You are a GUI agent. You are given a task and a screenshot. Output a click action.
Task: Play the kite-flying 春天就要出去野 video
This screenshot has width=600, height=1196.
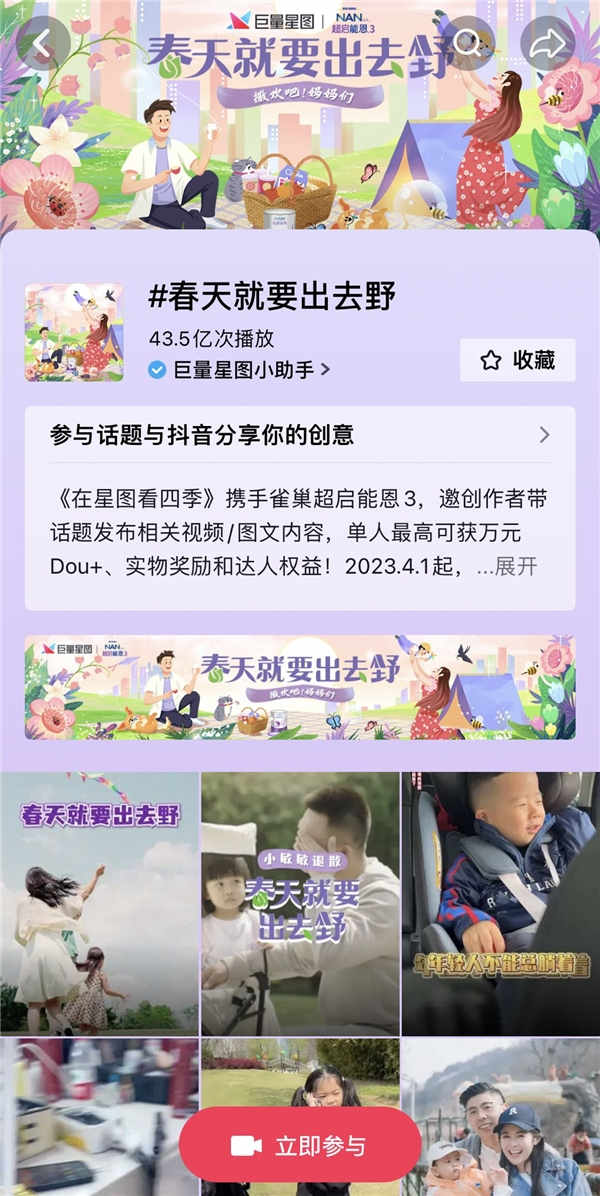99,903
